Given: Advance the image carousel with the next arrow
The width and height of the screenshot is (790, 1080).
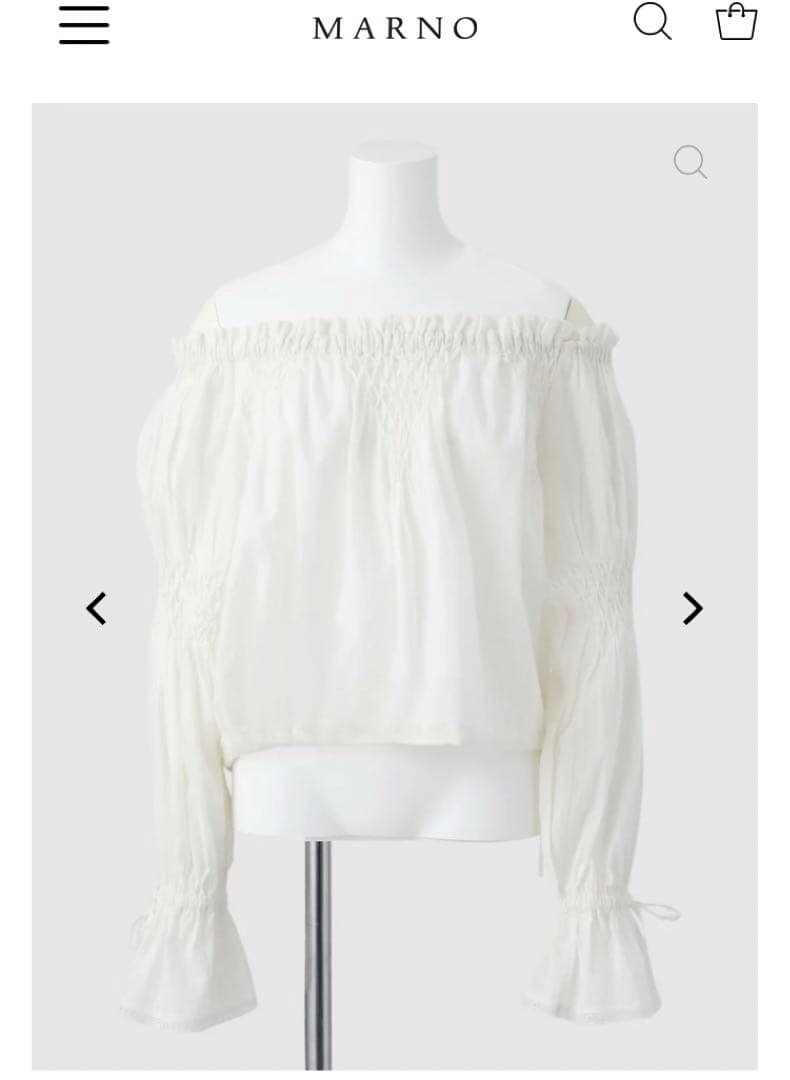Looking at the screenshot, I should 690,608.
